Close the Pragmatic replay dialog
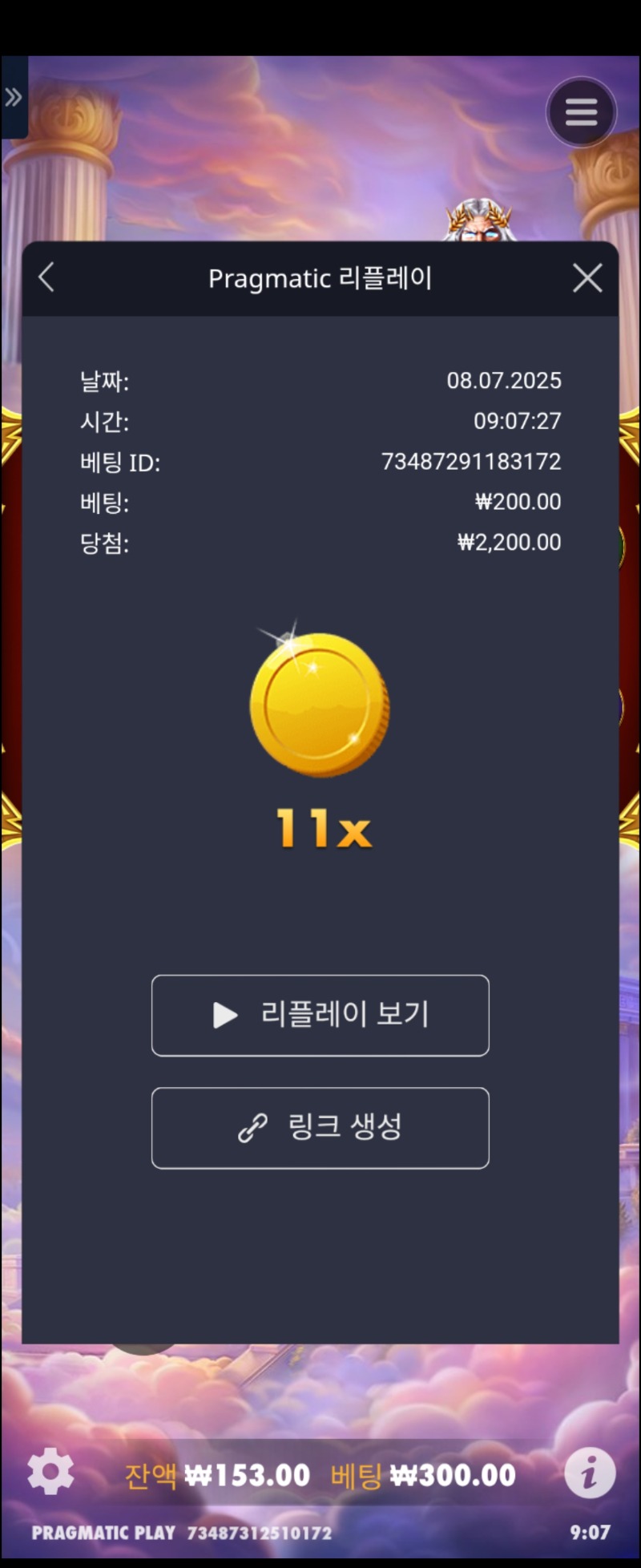 coord(587,278)
